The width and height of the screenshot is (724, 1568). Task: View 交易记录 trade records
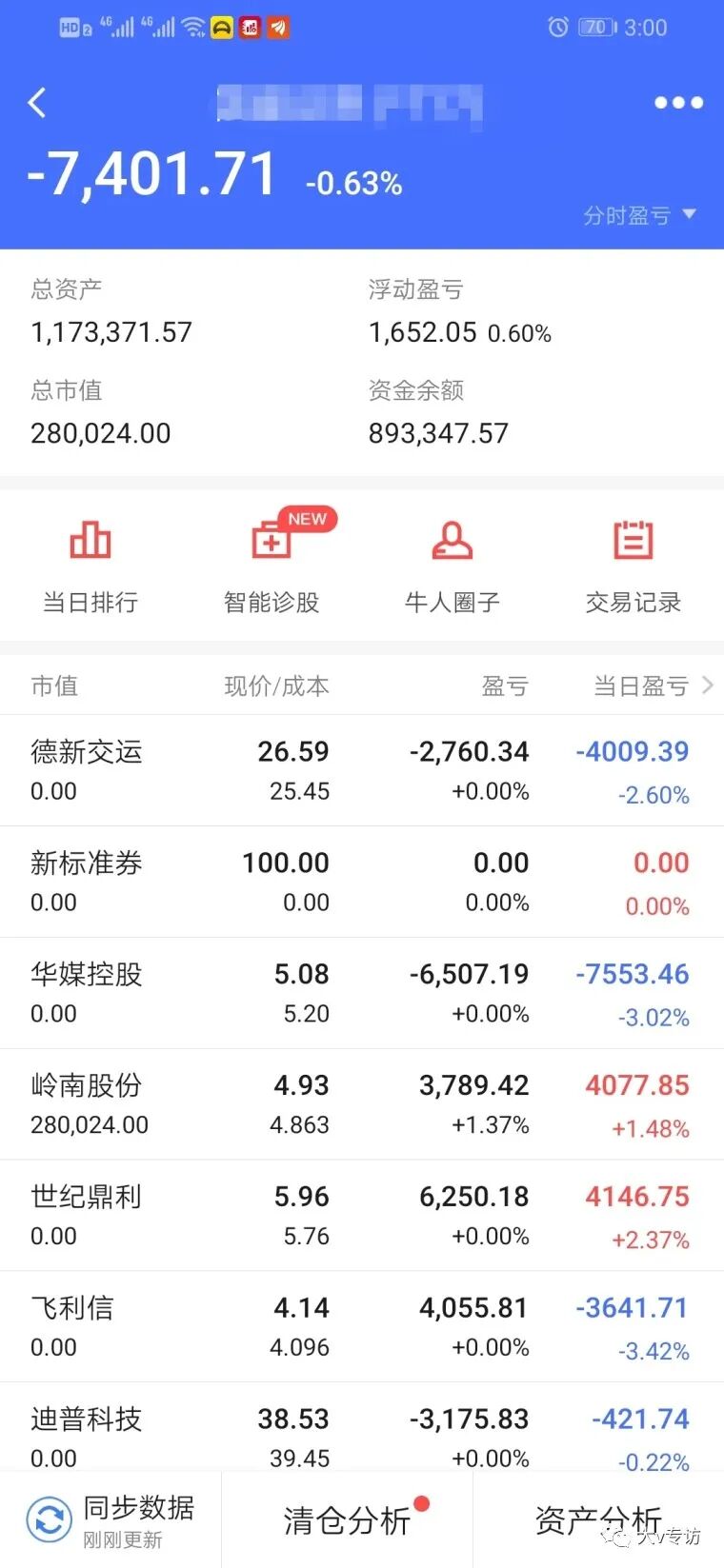633,564
